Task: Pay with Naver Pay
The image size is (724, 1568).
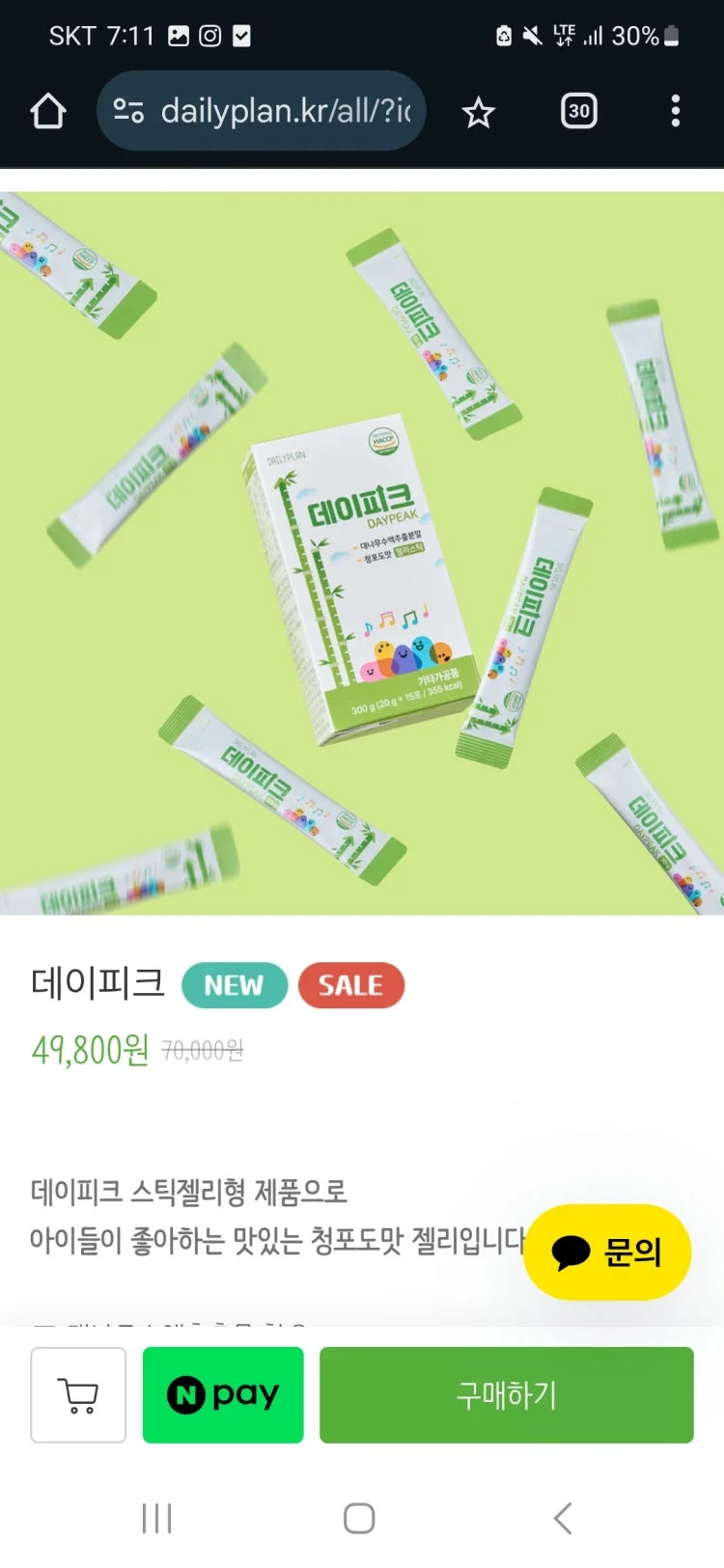Action: pyautogui.click(x=223, y=1394)
